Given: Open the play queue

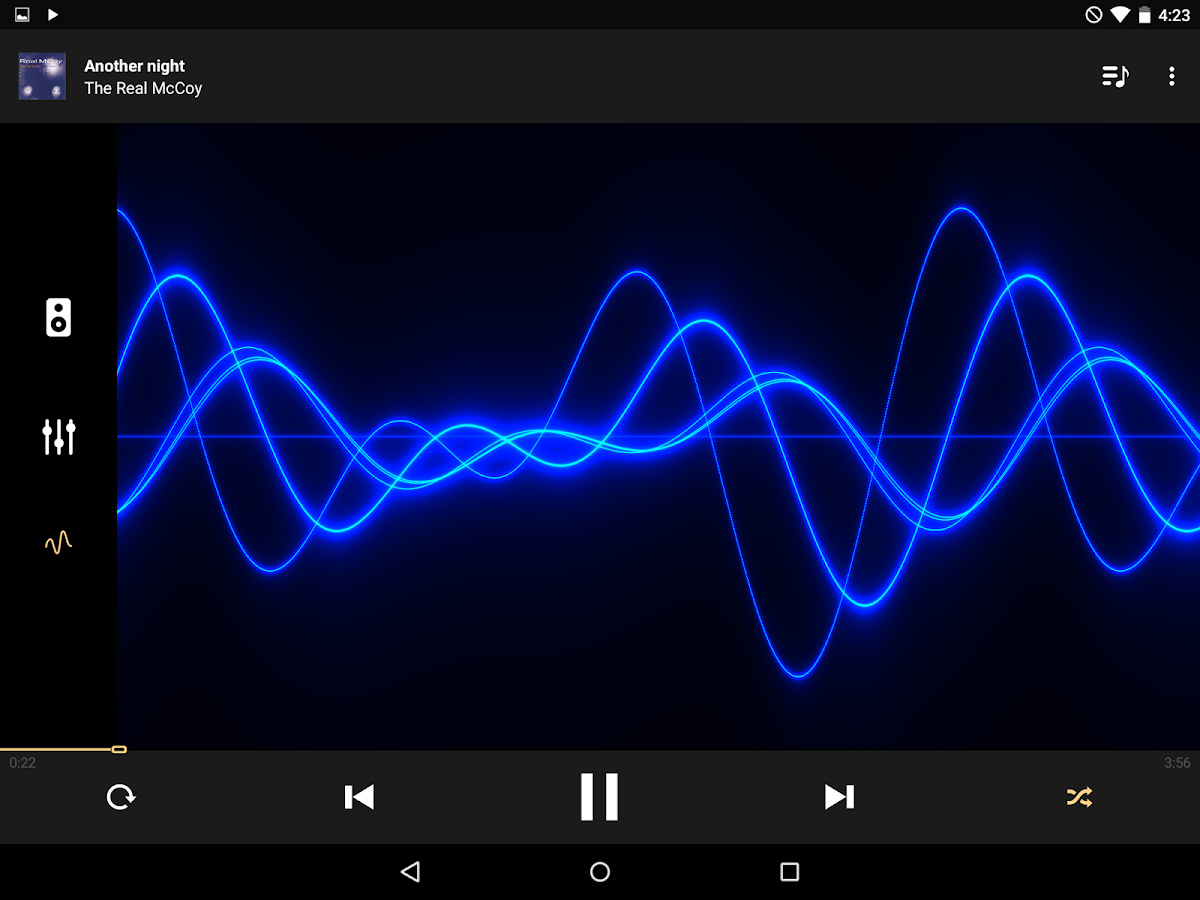Looking at the screenshot, I should (1115, 76).
